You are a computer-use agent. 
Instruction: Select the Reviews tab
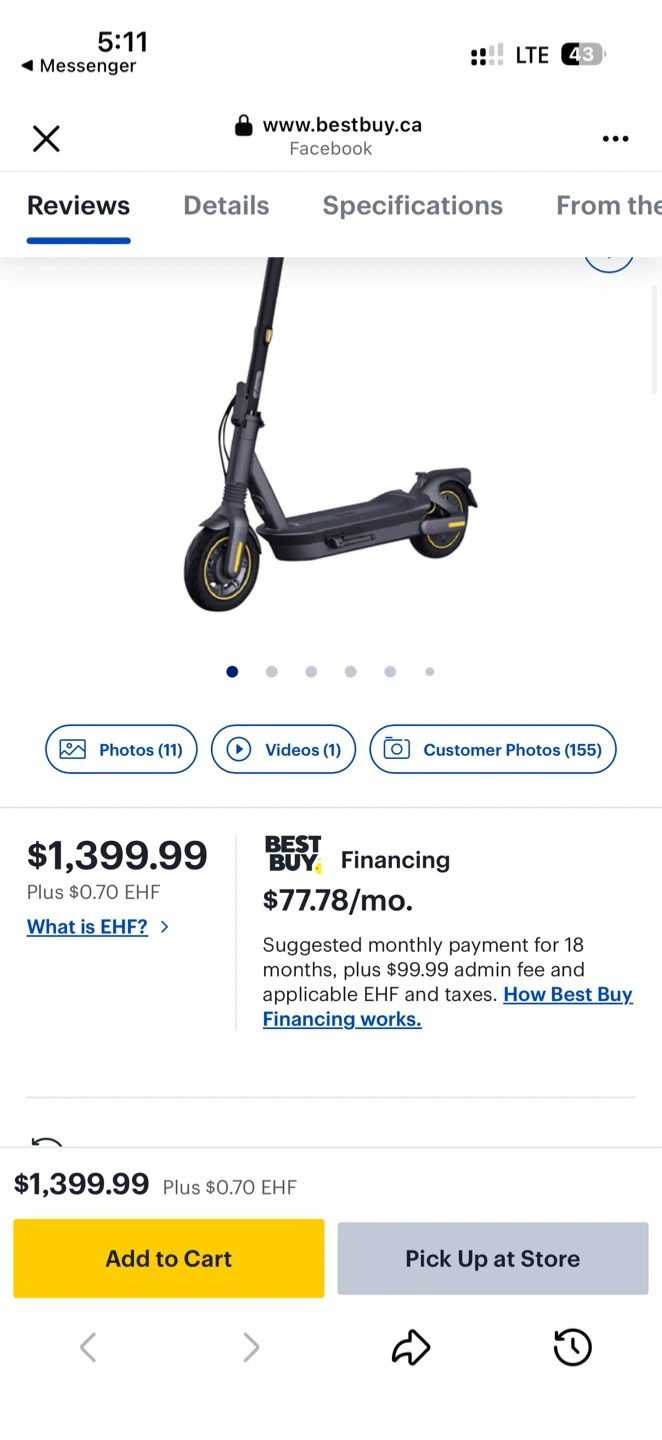[78, 206]
